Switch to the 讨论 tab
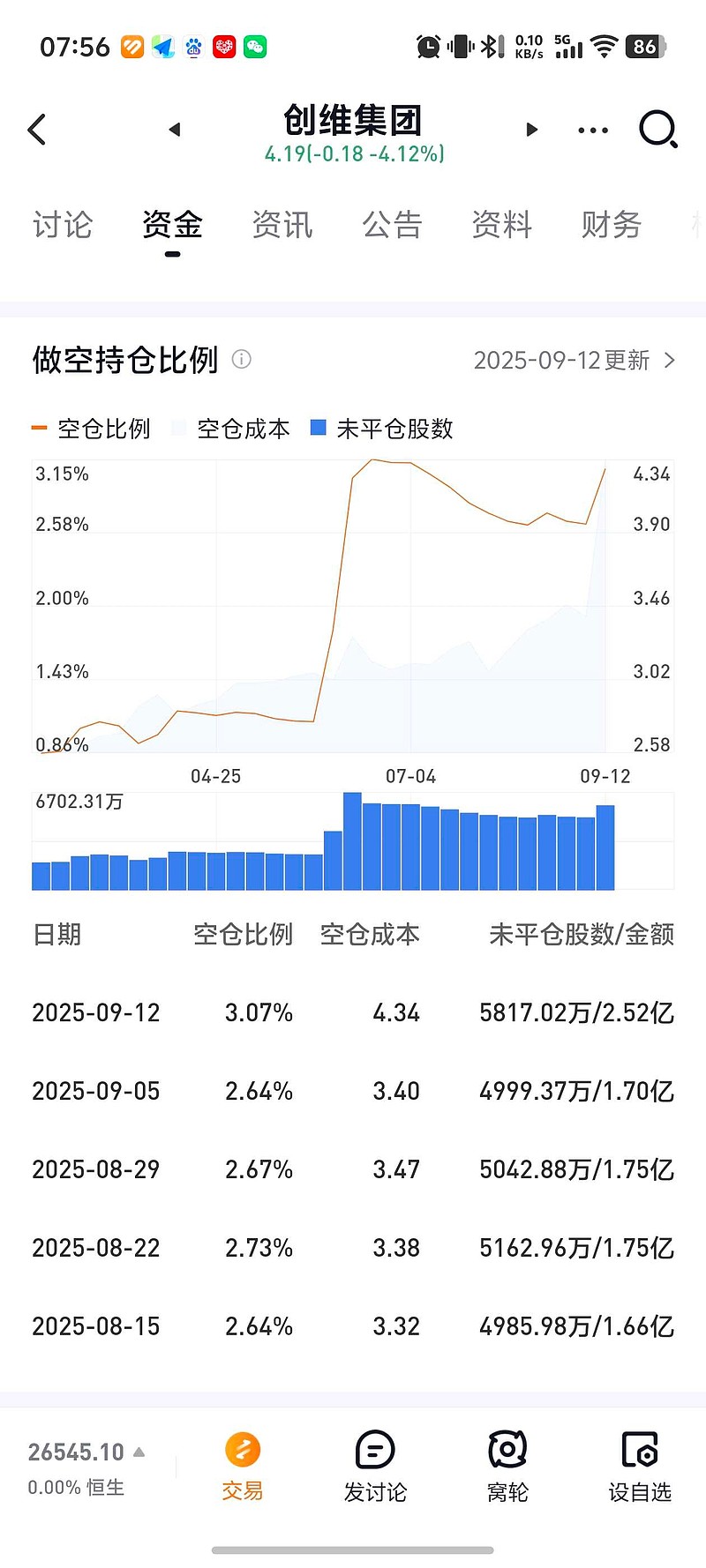The height and width of the screenshot is (1568, 706). click(x=63, y=225)
